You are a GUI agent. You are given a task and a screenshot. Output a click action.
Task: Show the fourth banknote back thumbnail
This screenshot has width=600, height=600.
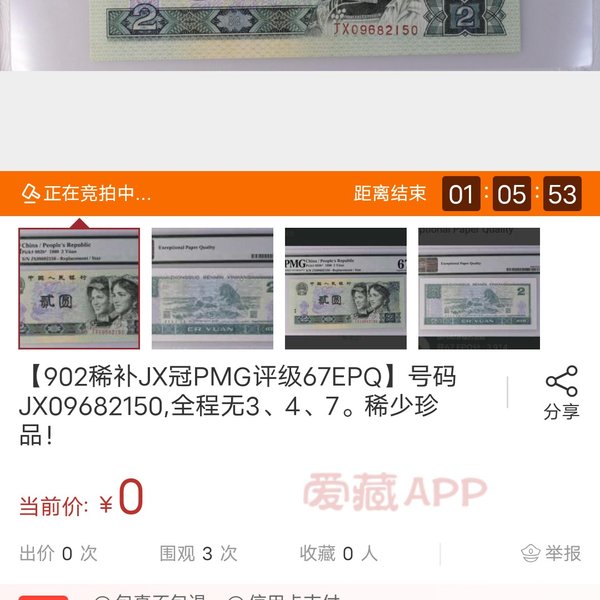click(x=479, y=288)
